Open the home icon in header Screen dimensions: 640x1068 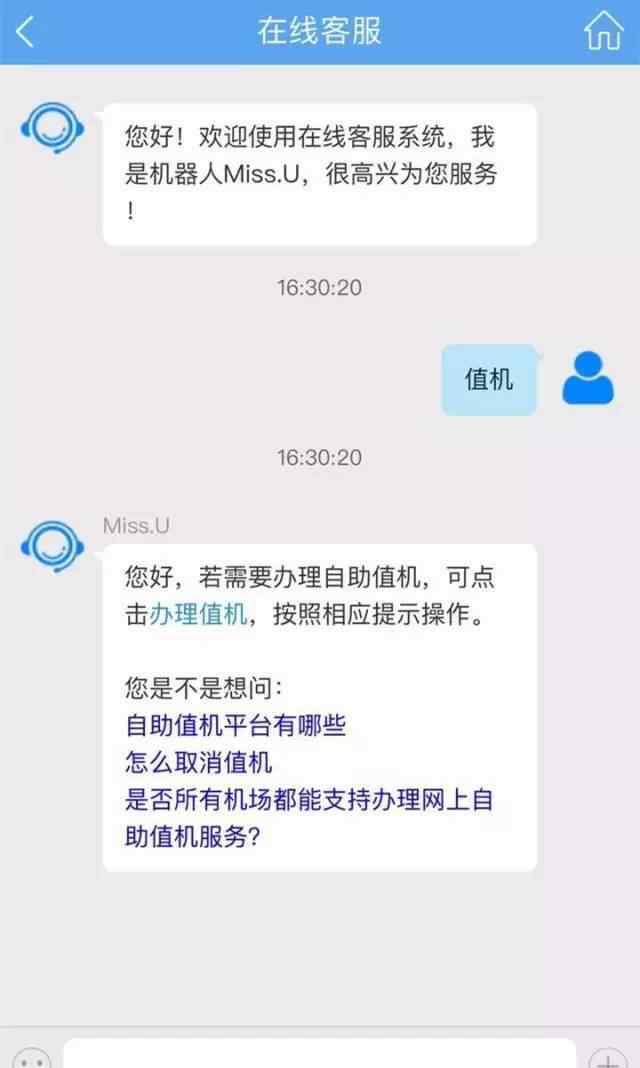pos(603,31)
